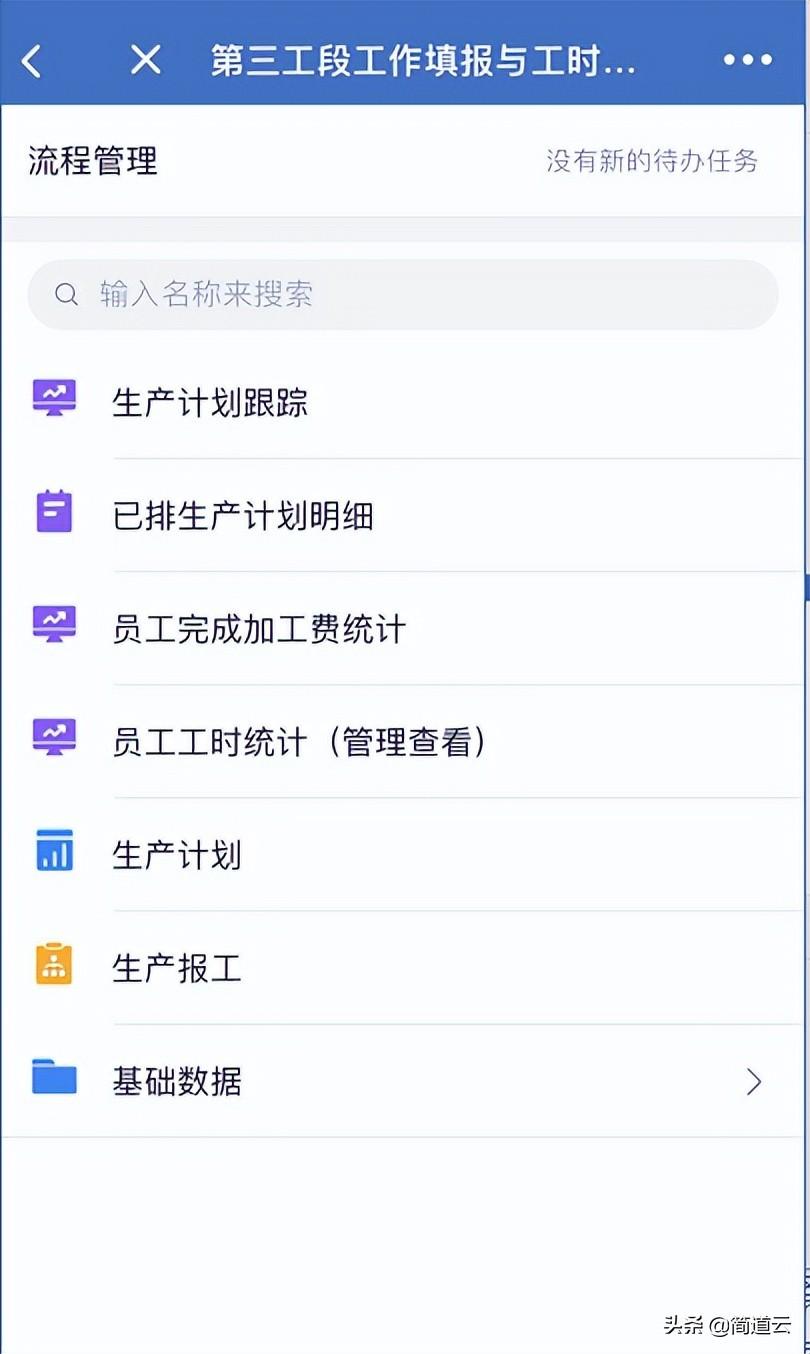
Task: Tap the 输入名称来搜索 search box
Action: click(404, 294)
